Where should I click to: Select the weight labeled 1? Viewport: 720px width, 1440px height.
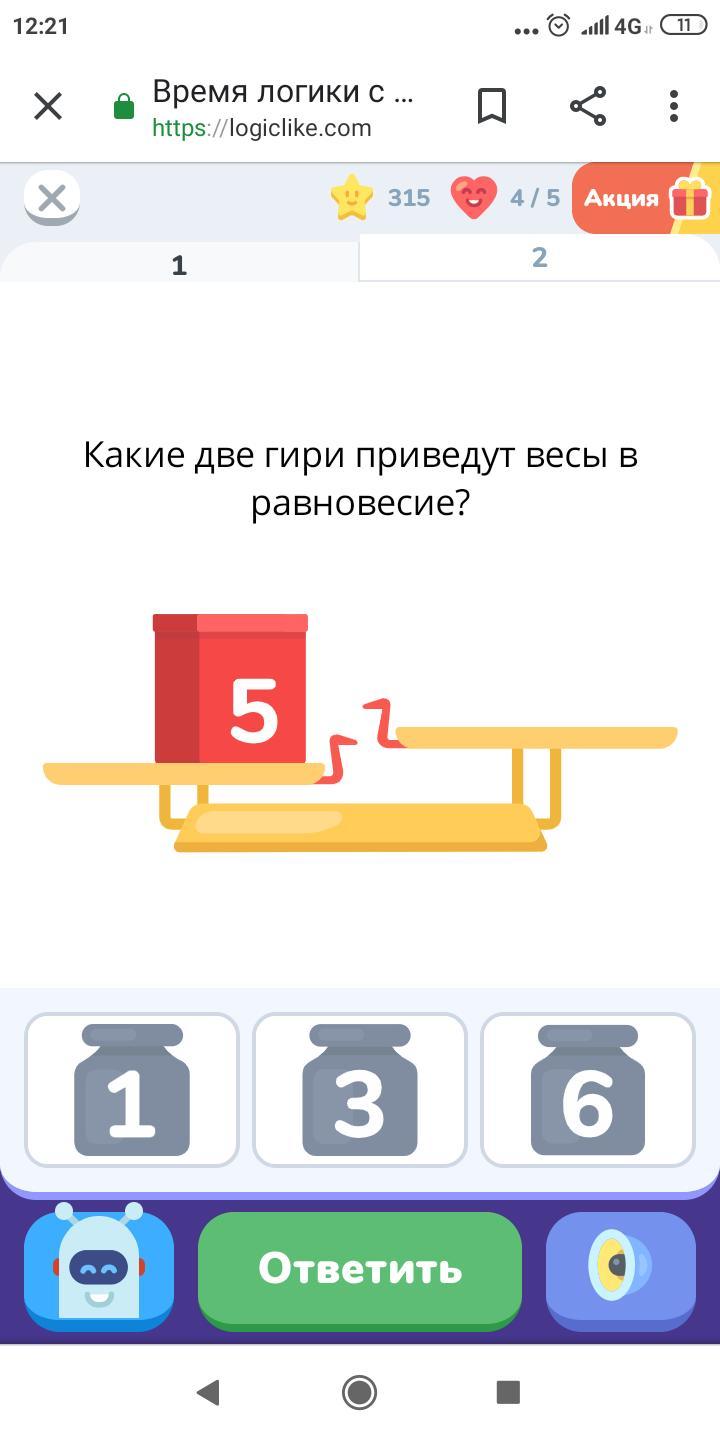pos(132,1090)
